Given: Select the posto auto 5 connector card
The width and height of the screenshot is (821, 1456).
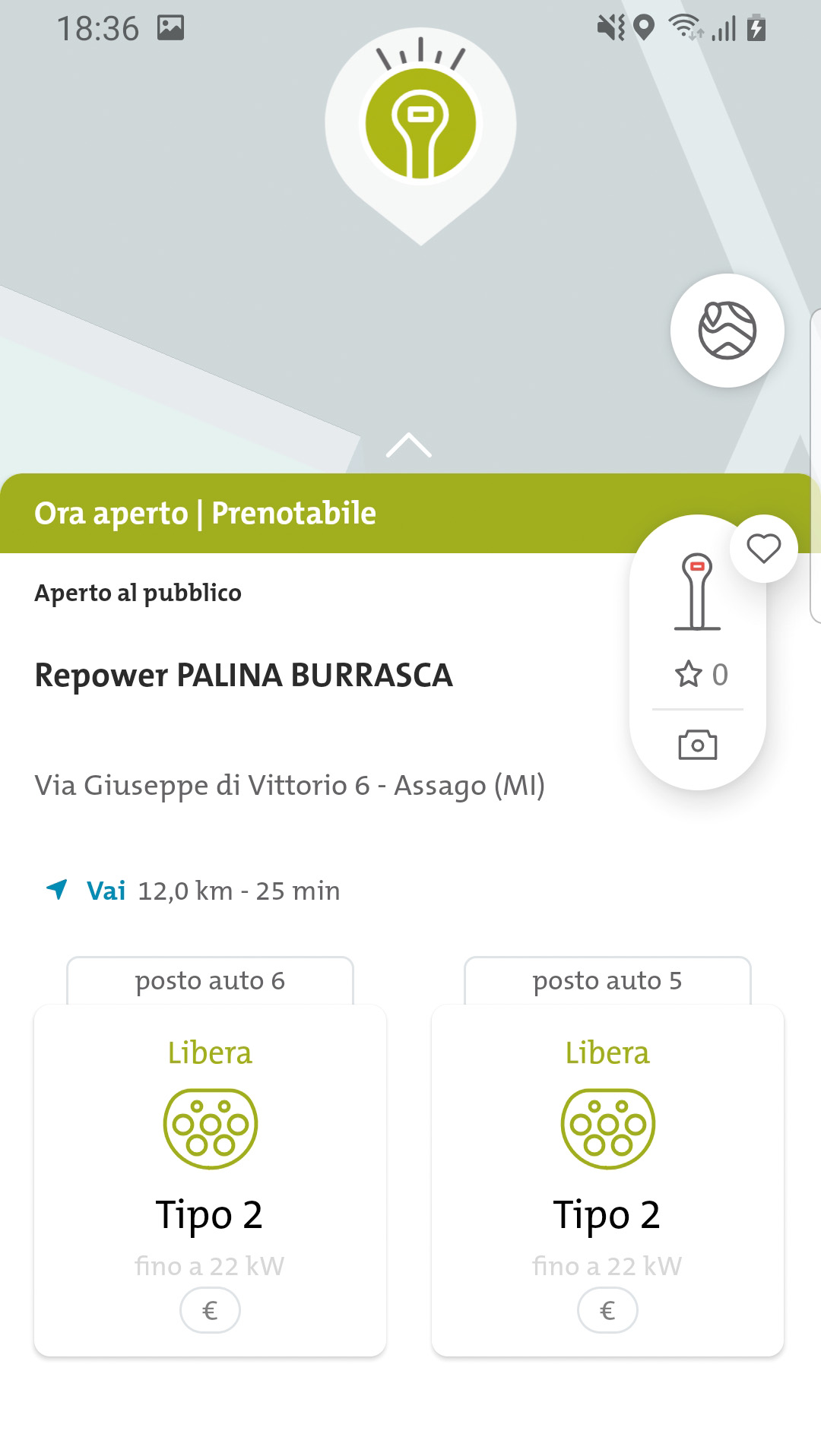Looking at the screenshot, I should [x=607, y=1178].
